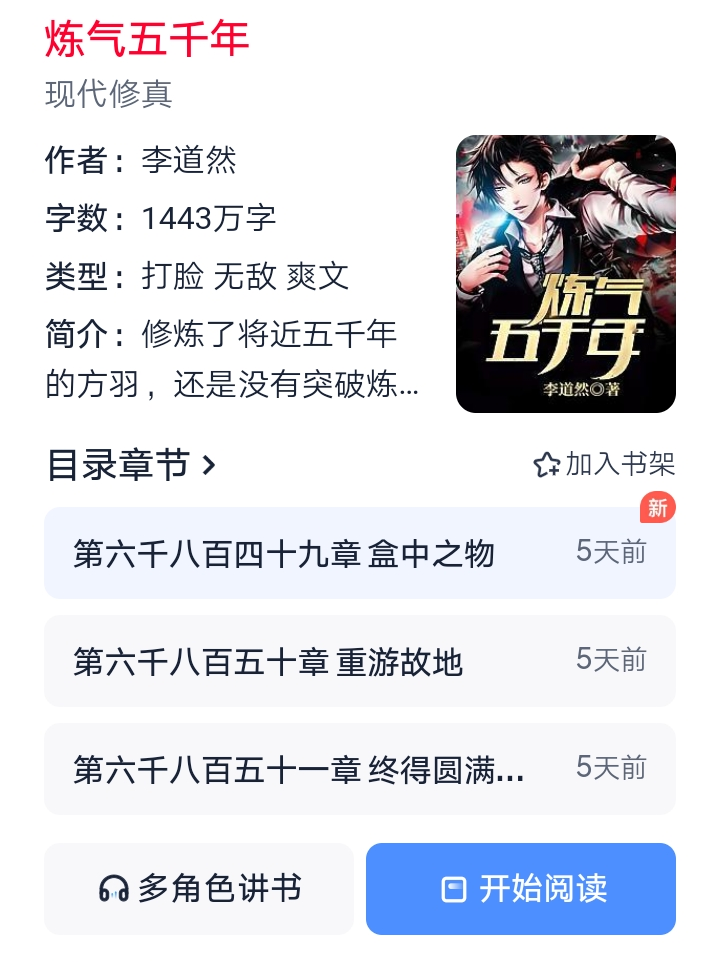Open the 炼气五千年 book cover
Screen dimensions: 720x962
(x=565, y=274)
